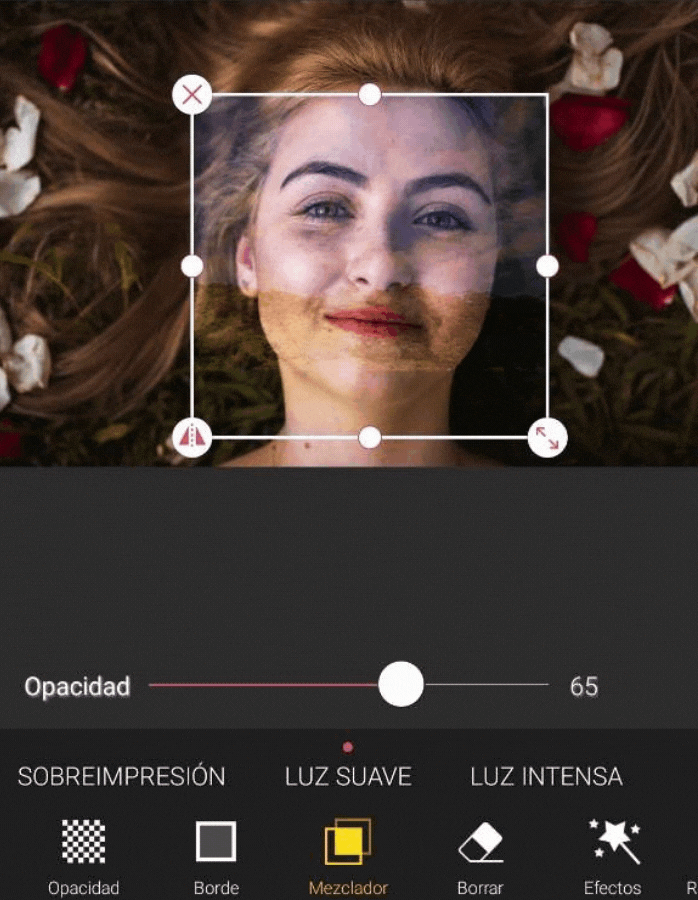The height and width of the screenshot is (900, 698).
Task: Remove the overlay with the X handle
Action: click(192, 95)
